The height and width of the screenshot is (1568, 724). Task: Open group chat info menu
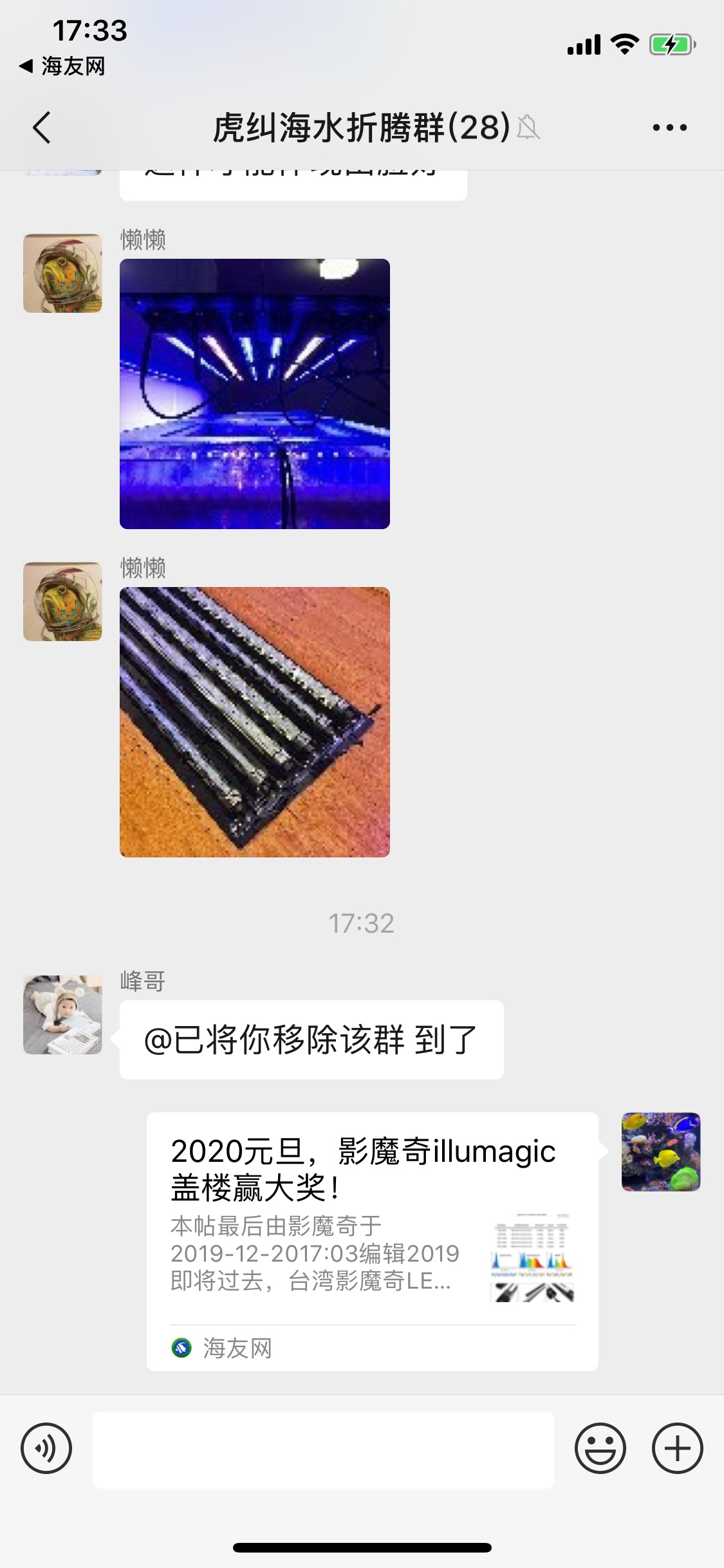point(669,127)
